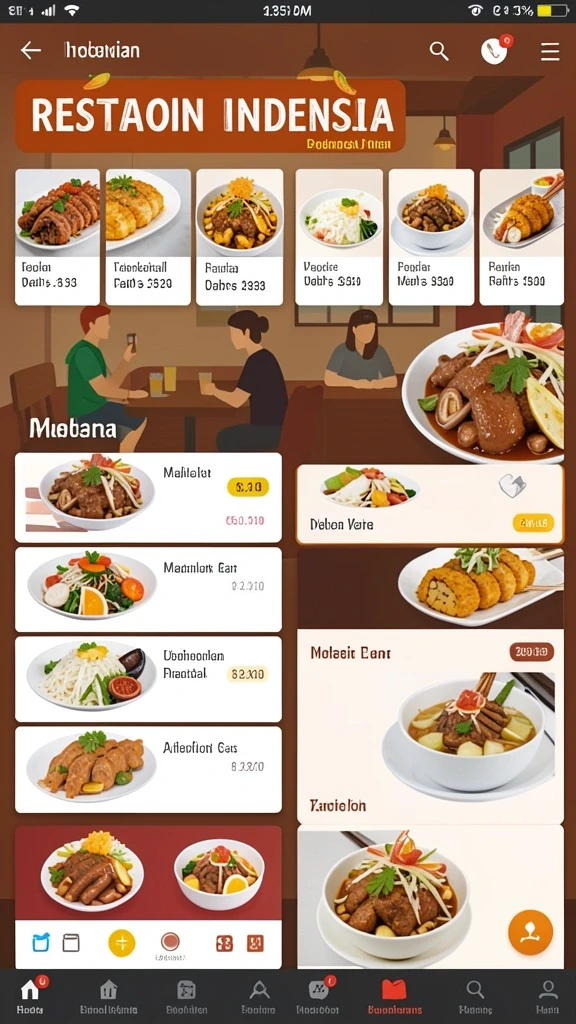
Task: Go back using the top-left arrow
Action: click(x=31, y=50)
